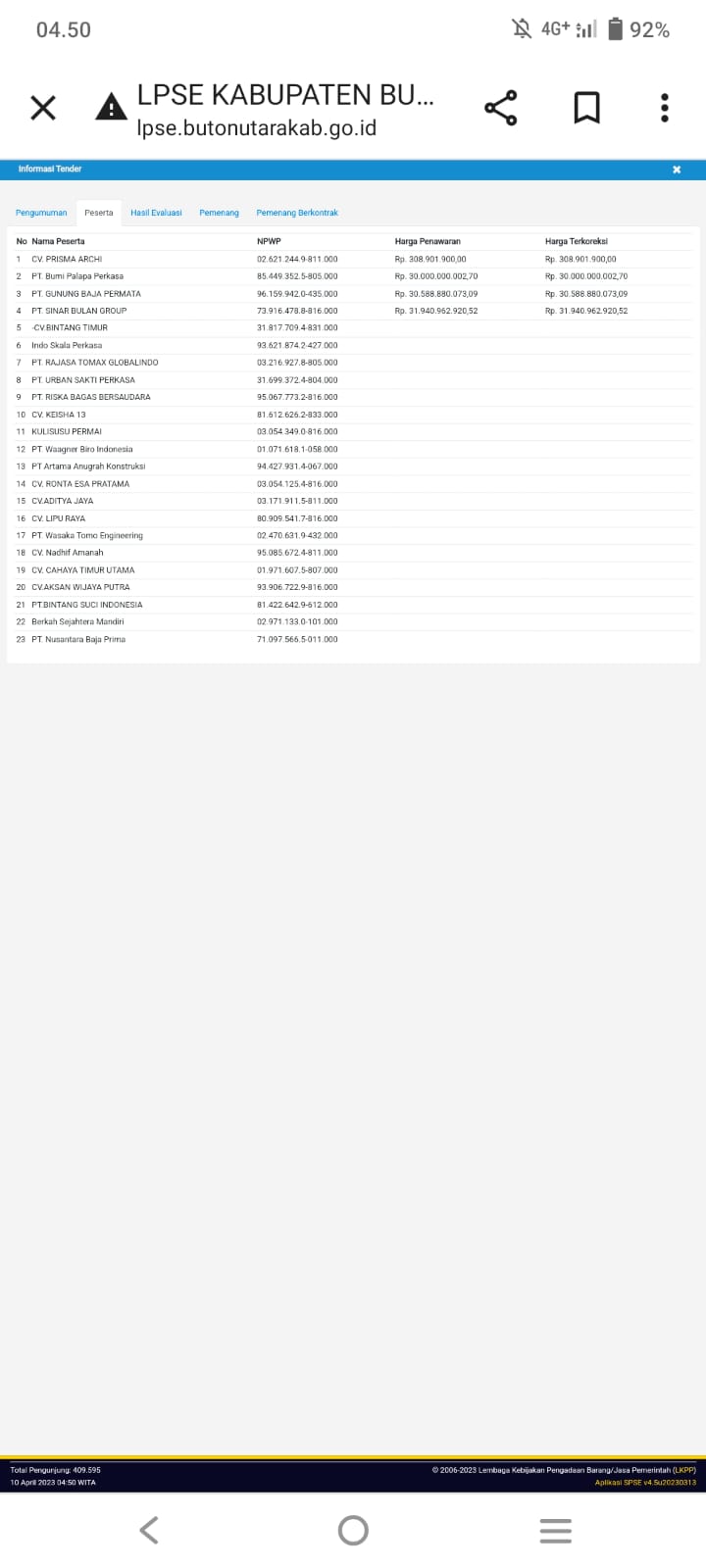706x1568 pixels.
Task: Close the Informasi Tender dialog
Action: [x=677, y=170]
